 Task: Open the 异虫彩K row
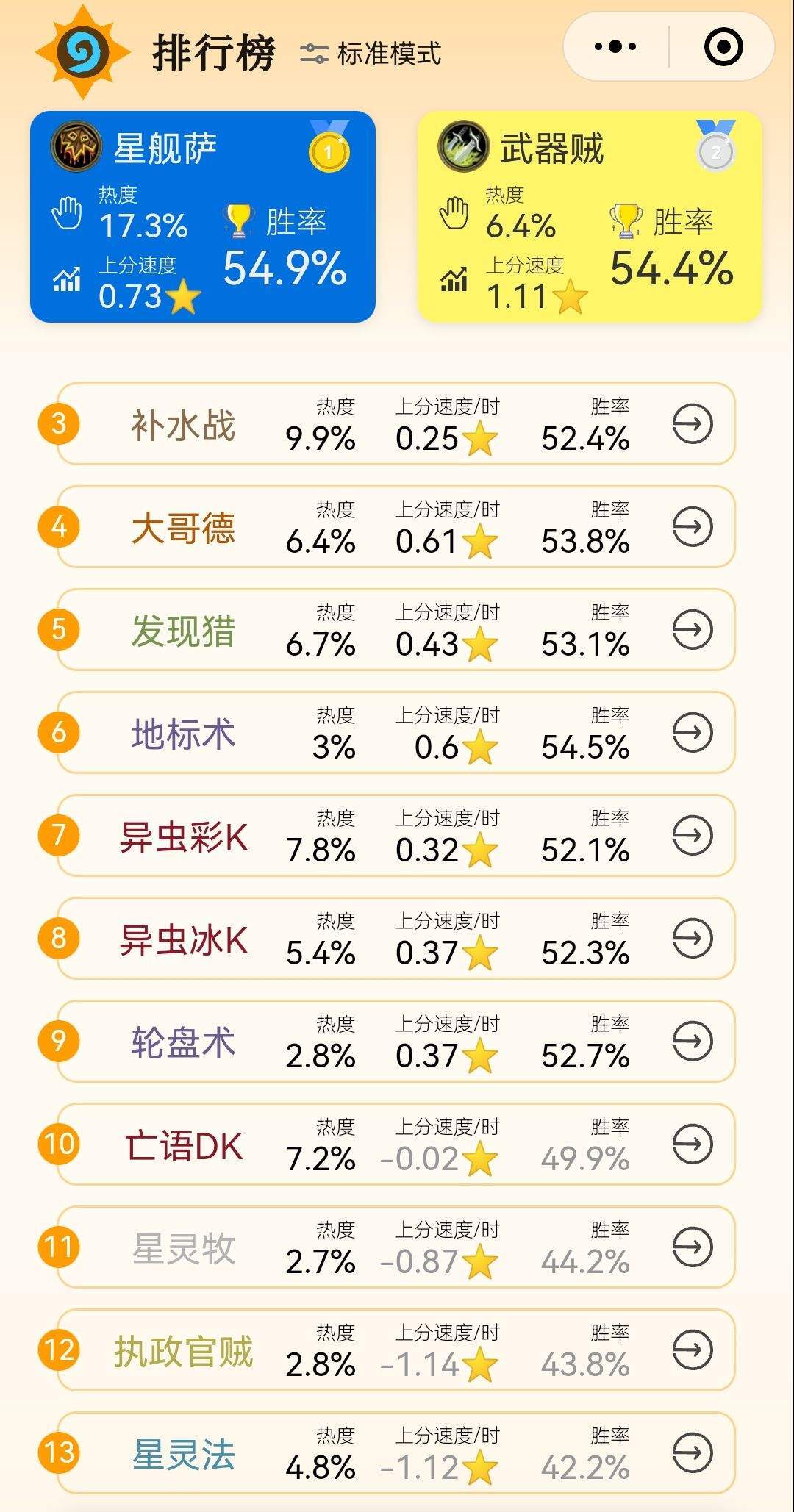(x=396, y=835)
